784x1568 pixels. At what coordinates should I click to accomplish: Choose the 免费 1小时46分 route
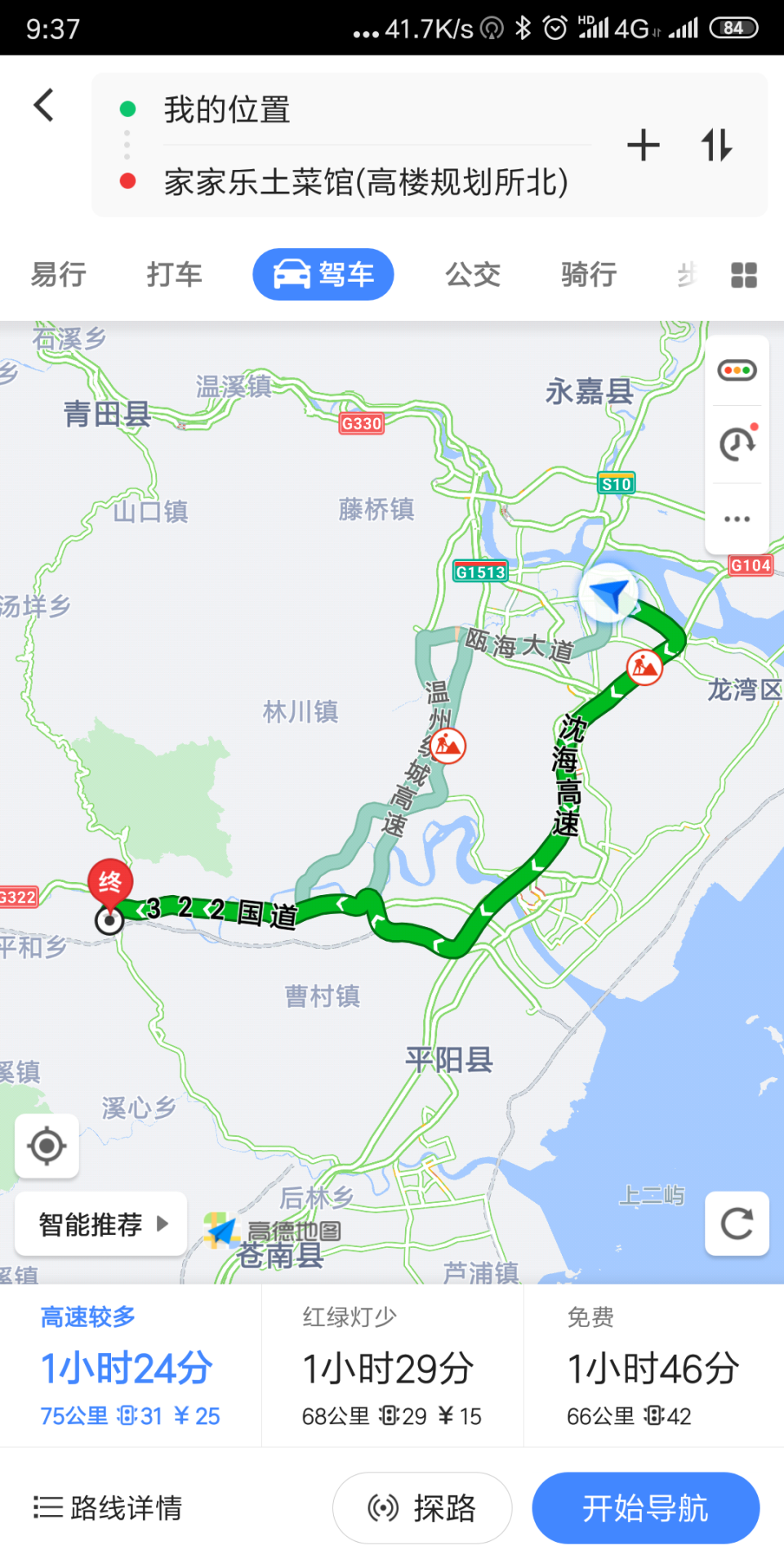653,1366
